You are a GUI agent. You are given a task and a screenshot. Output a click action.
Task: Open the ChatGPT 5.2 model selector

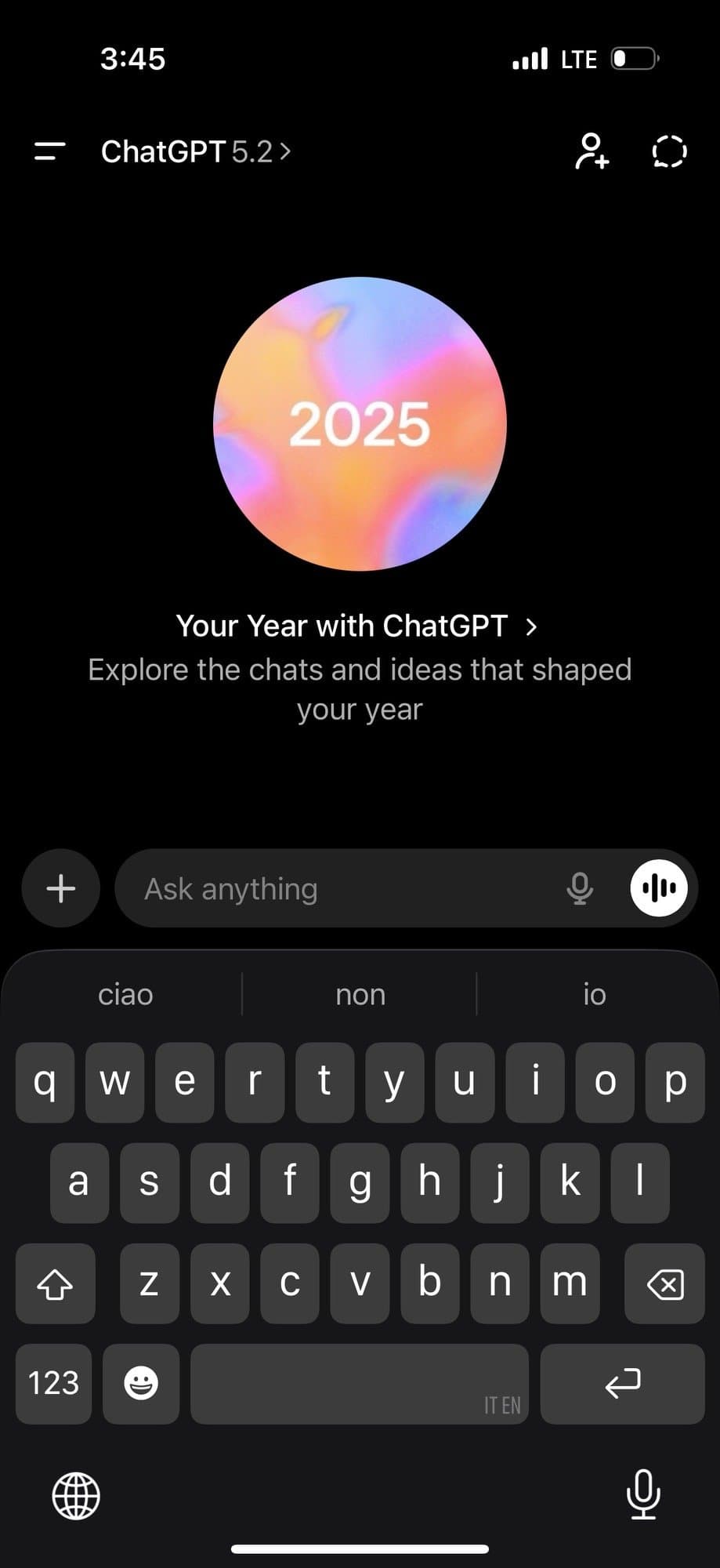(195, 151)
